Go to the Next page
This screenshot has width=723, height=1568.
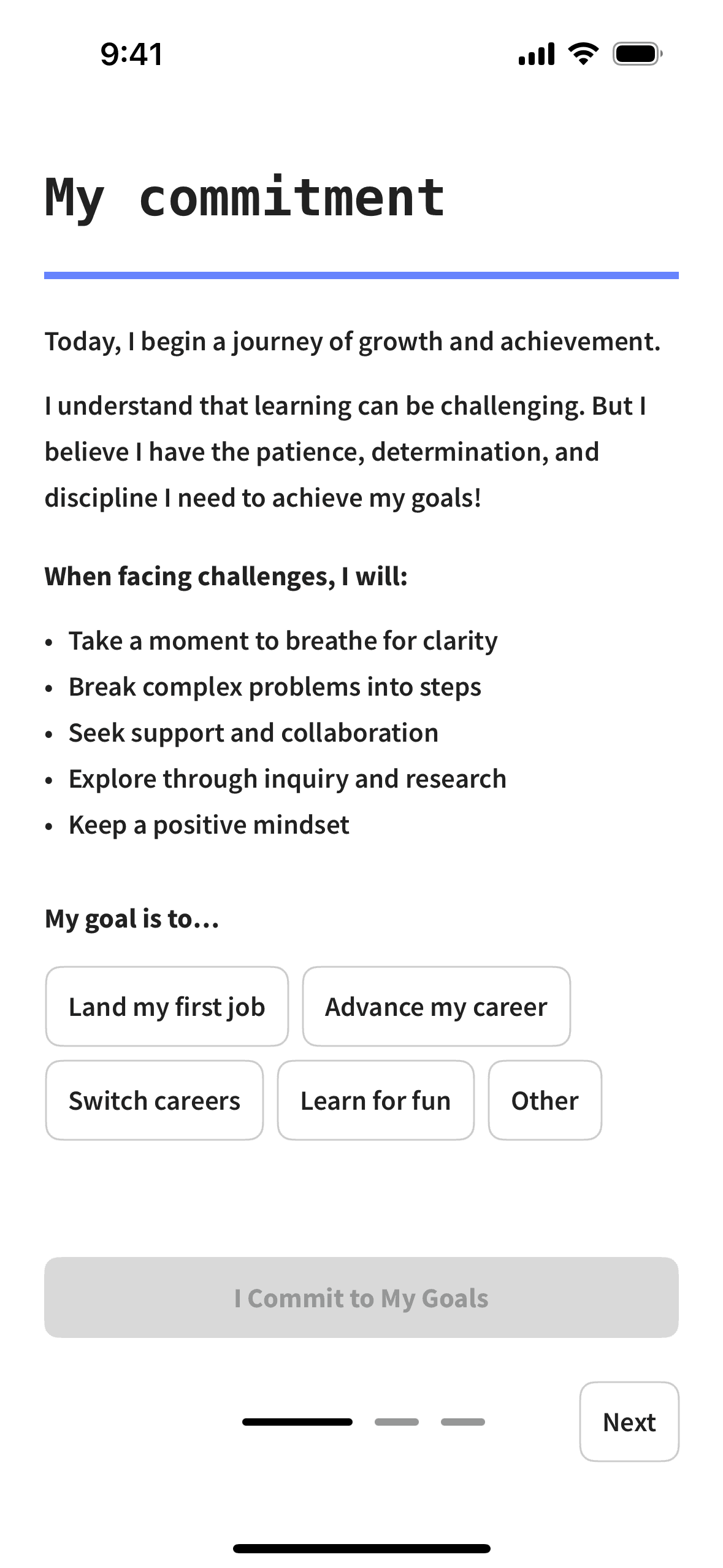[x=629, y=1421]
